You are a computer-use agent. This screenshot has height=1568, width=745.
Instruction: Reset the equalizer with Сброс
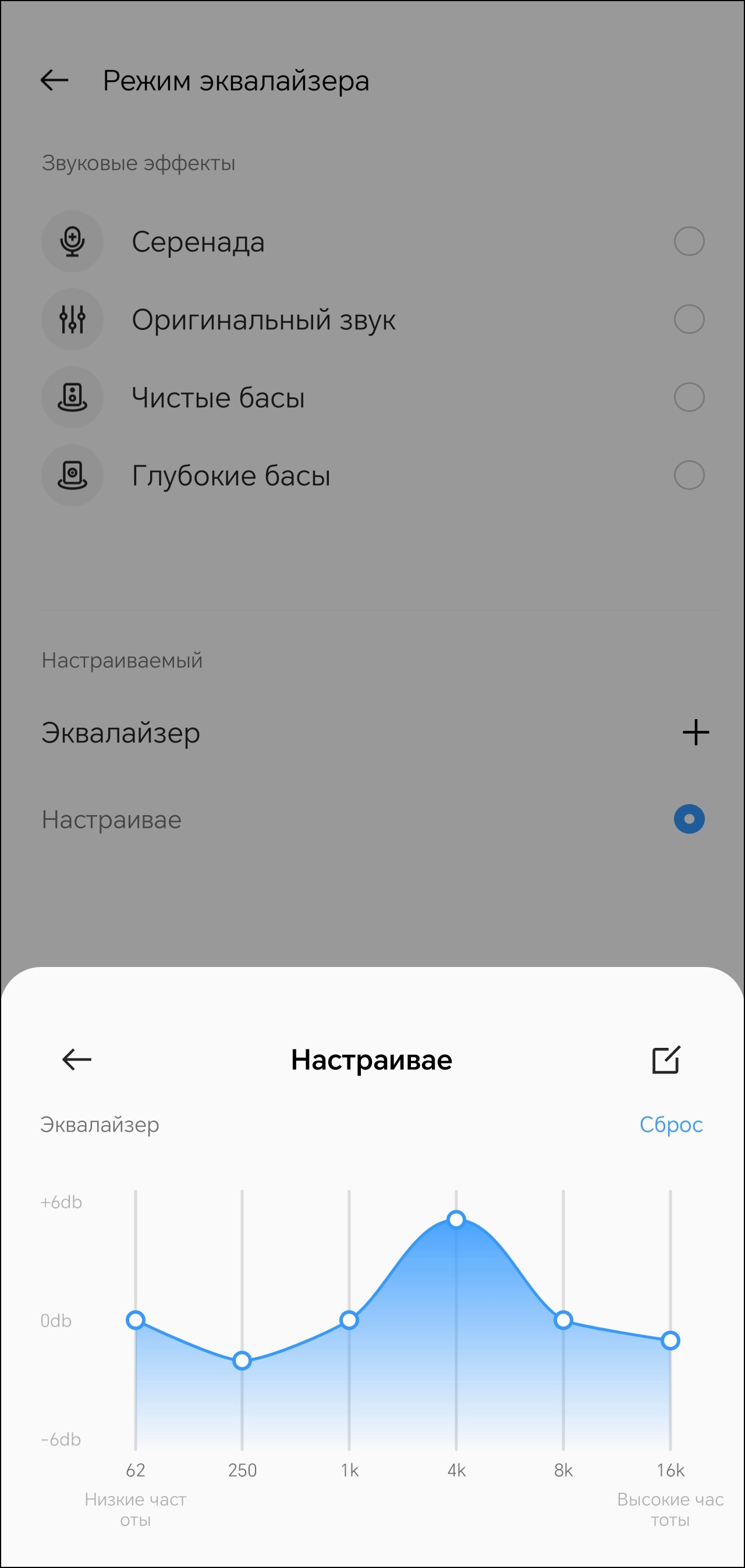click(x=670, y=1125)
